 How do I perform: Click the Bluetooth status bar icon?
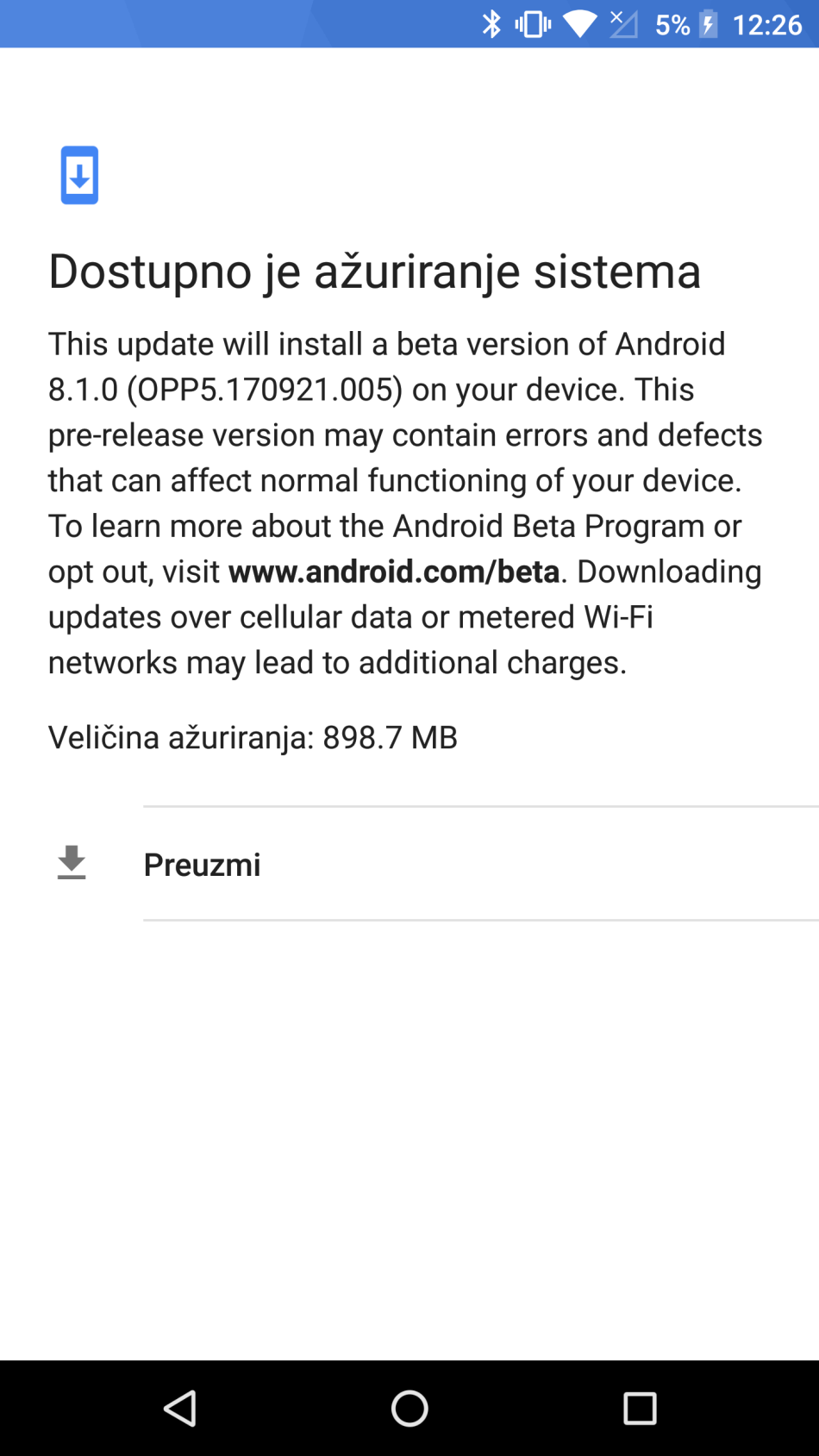coord(492,24)
